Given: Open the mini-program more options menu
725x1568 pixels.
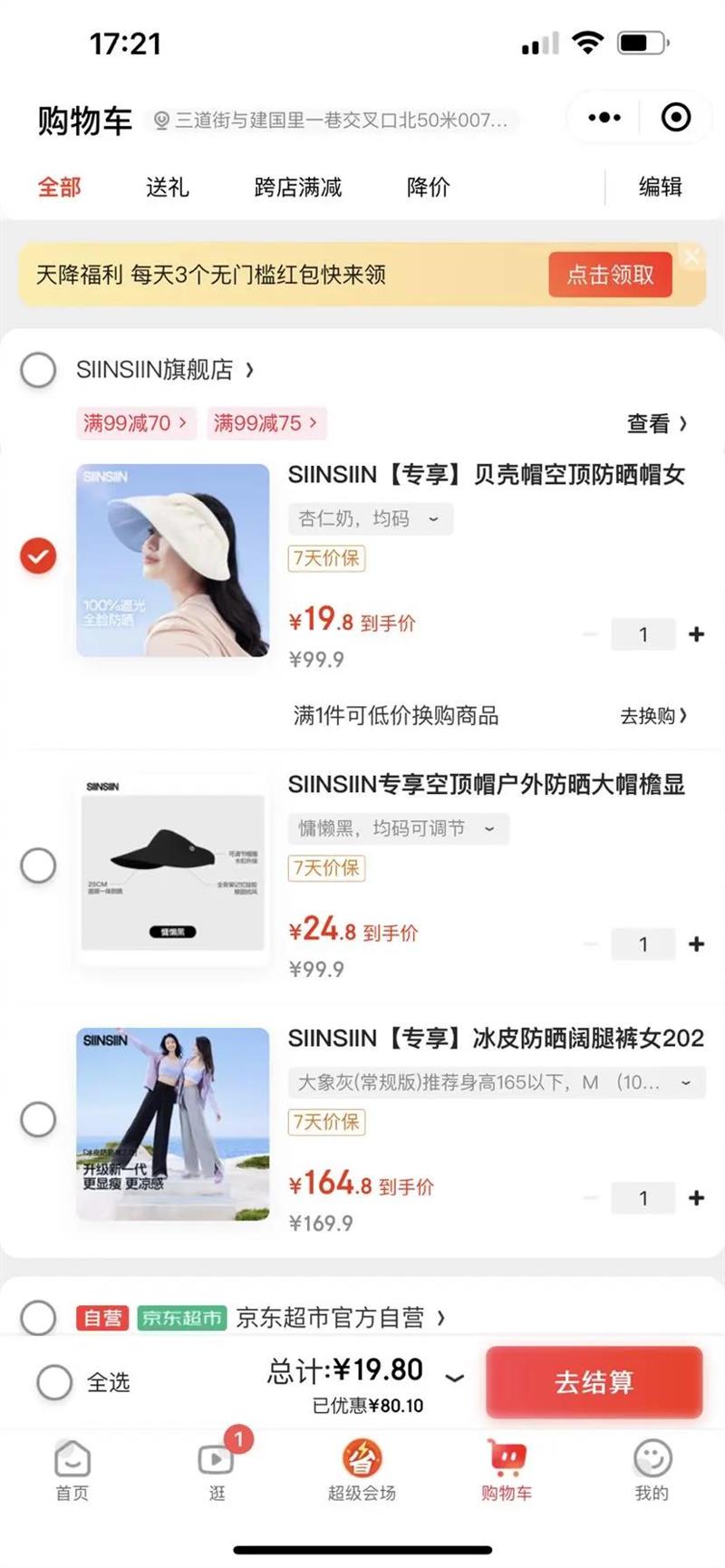Looking at the screenshot, I should [x=604, y=118].
